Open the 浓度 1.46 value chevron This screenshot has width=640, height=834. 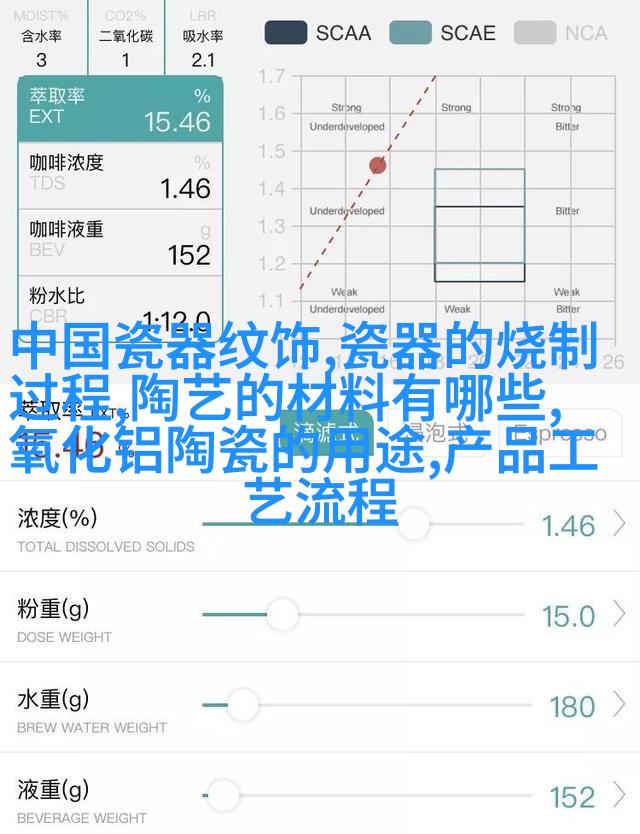pyautogui.click(x=620, y=524)
